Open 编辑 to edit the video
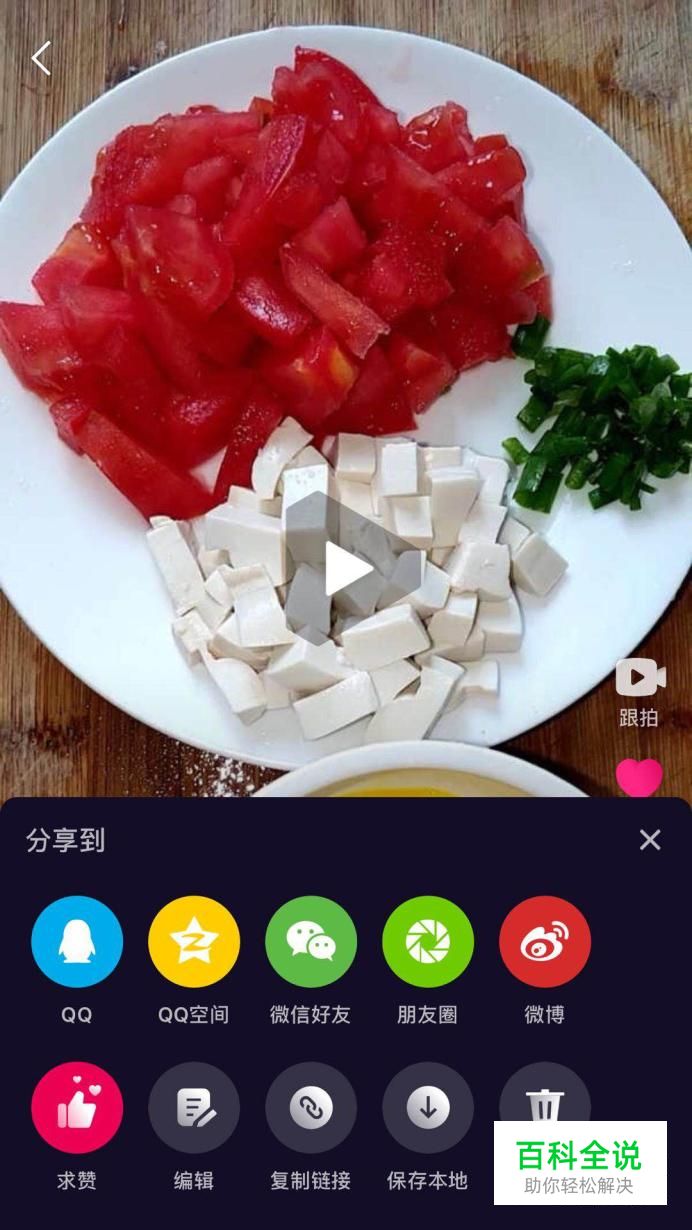Screen dimensions: 692x1230 coord(194,1108)
